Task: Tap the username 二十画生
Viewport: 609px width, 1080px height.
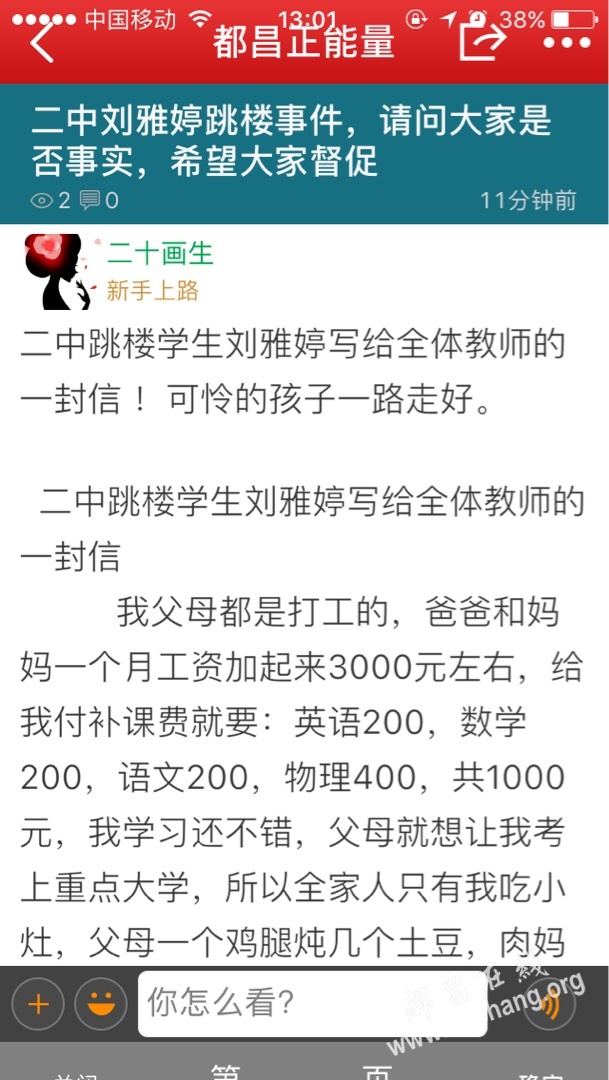Action: (160, 255)
